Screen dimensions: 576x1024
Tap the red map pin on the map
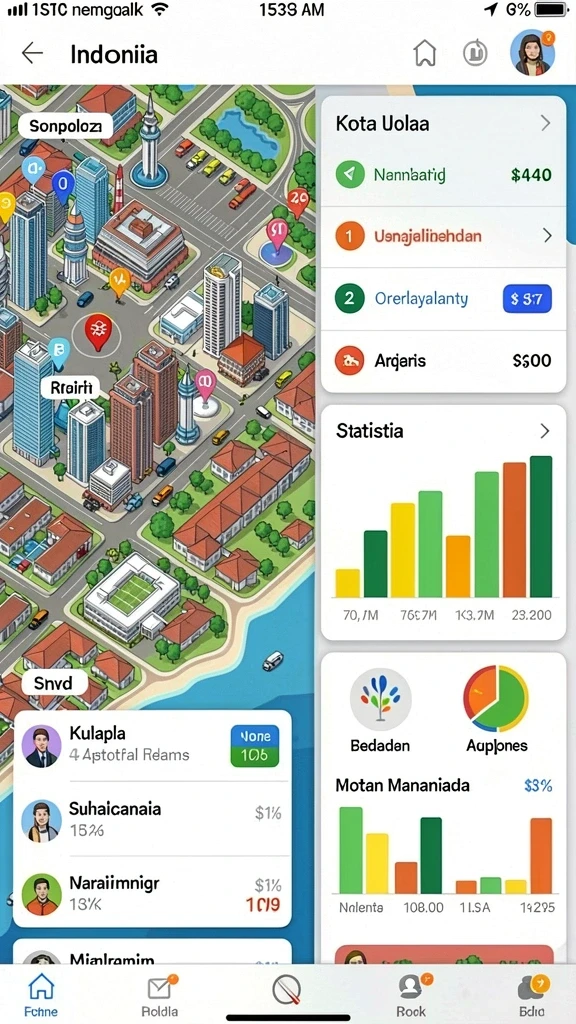point(99,331)
